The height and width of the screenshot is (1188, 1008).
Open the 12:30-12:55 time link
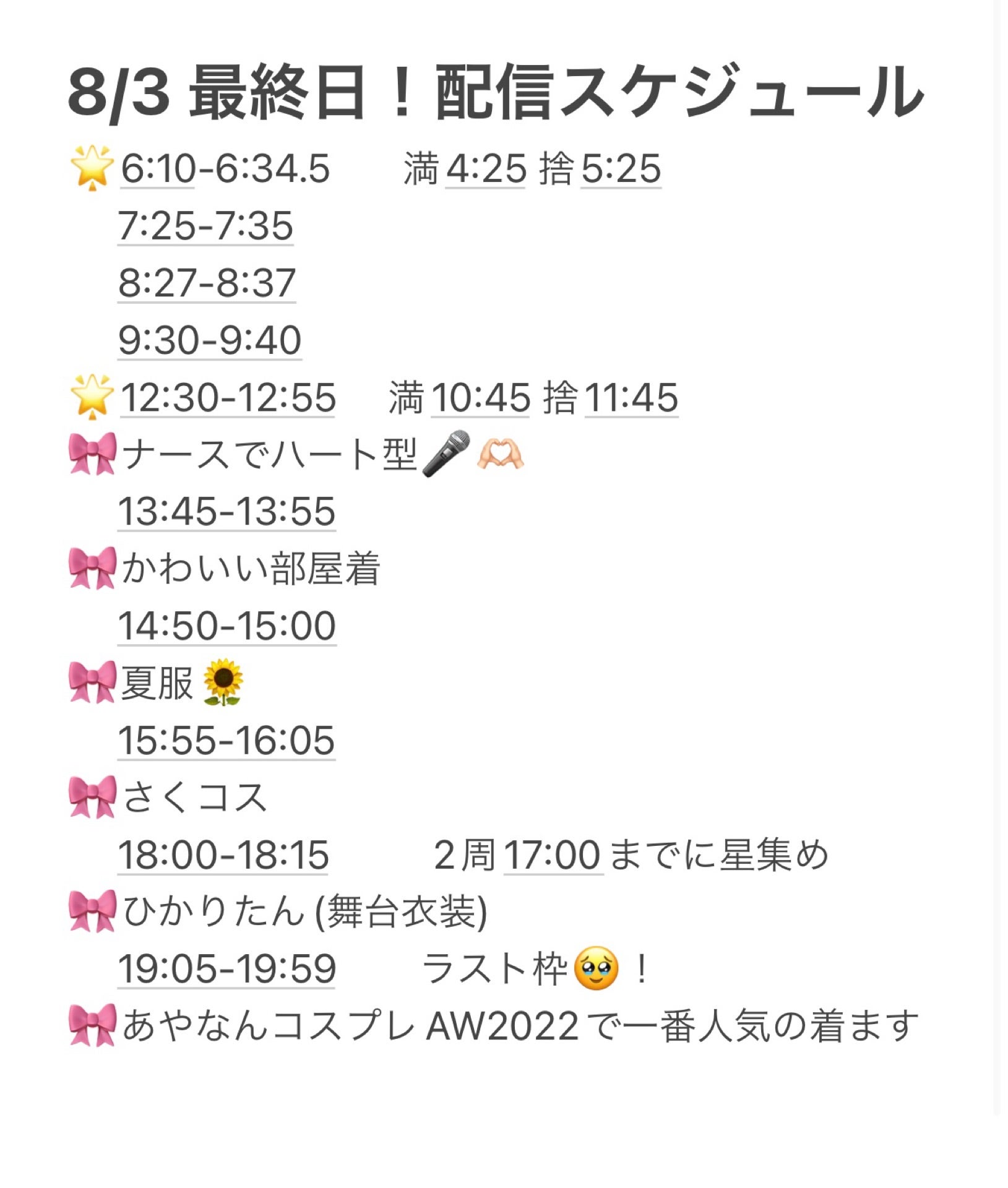point(228,398)
